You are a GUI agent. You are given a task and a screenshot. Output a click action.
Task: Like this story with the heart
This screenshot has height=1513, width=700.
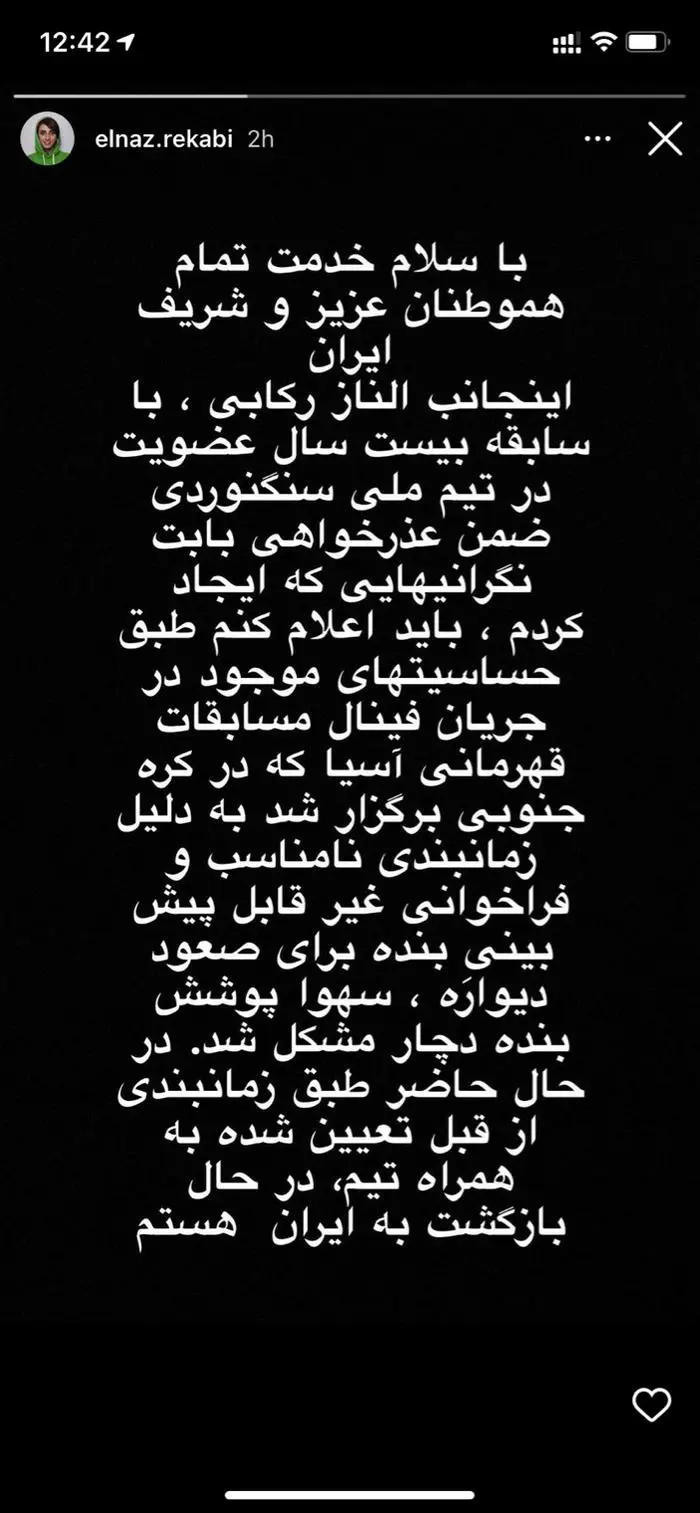(x=652, y=1404)
